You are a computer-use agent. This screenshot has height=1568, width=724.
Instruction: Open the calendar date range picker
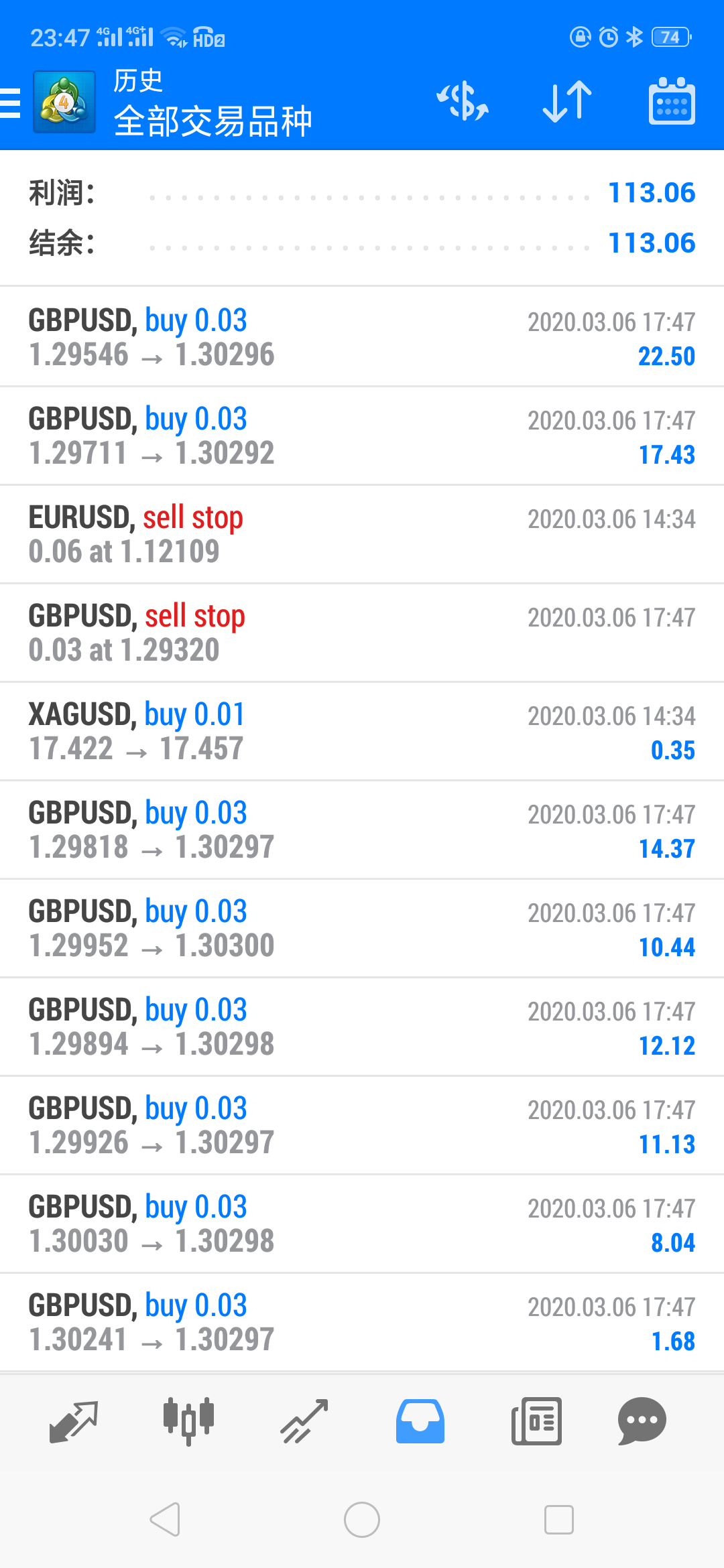point(672,102)
